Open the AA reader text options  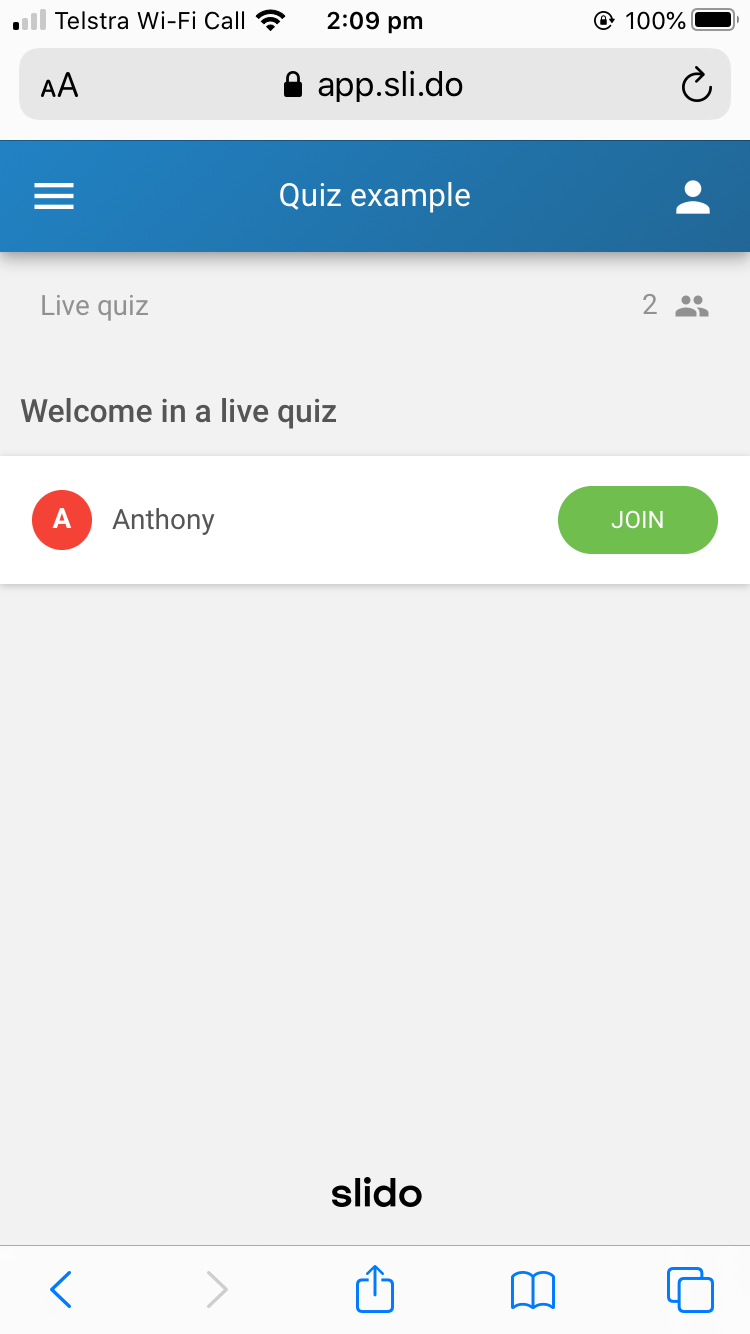pyautogui.click(x=60, y=86)
